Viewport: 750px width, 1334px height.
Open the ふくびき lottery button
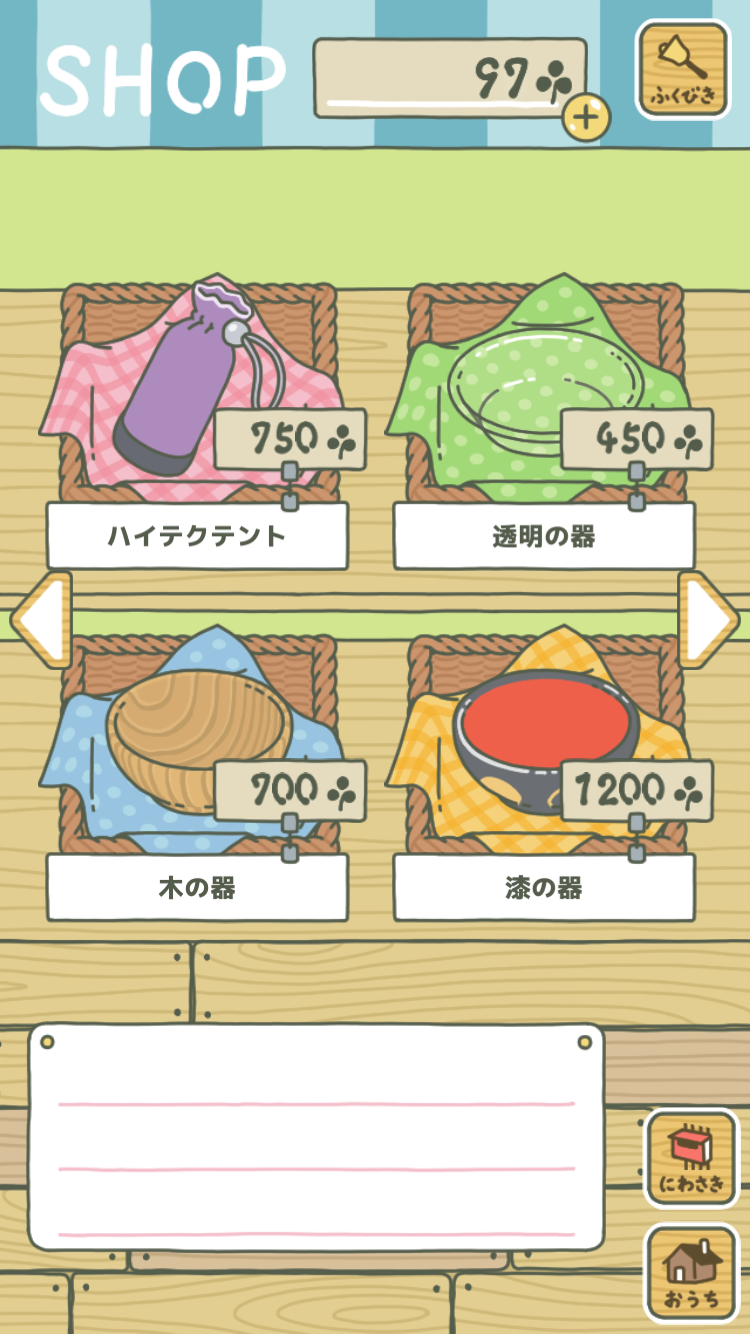click(684, 69)
